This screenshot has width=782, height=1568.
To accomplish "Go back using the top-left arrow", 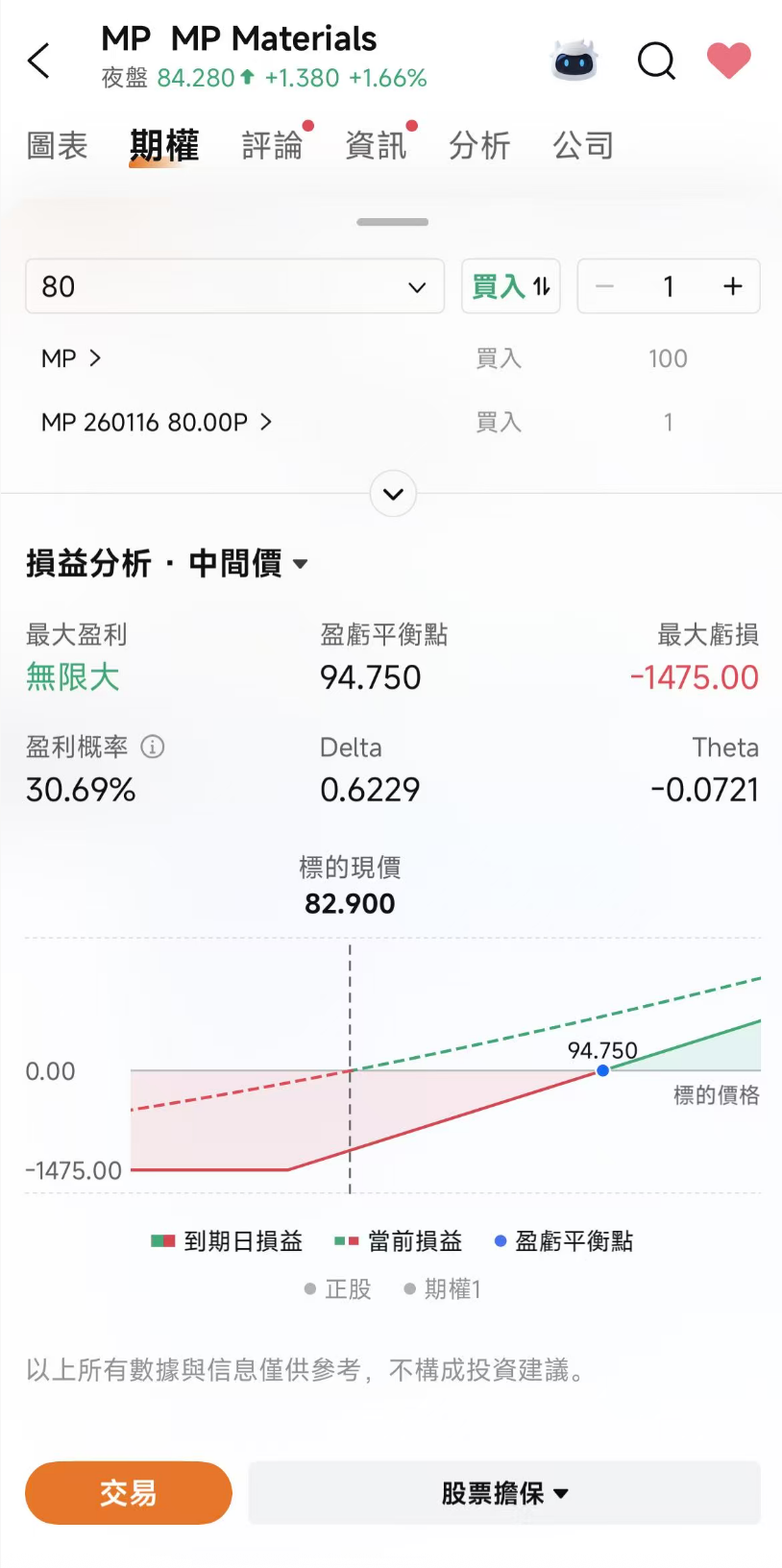I will [x=39, y=61].
